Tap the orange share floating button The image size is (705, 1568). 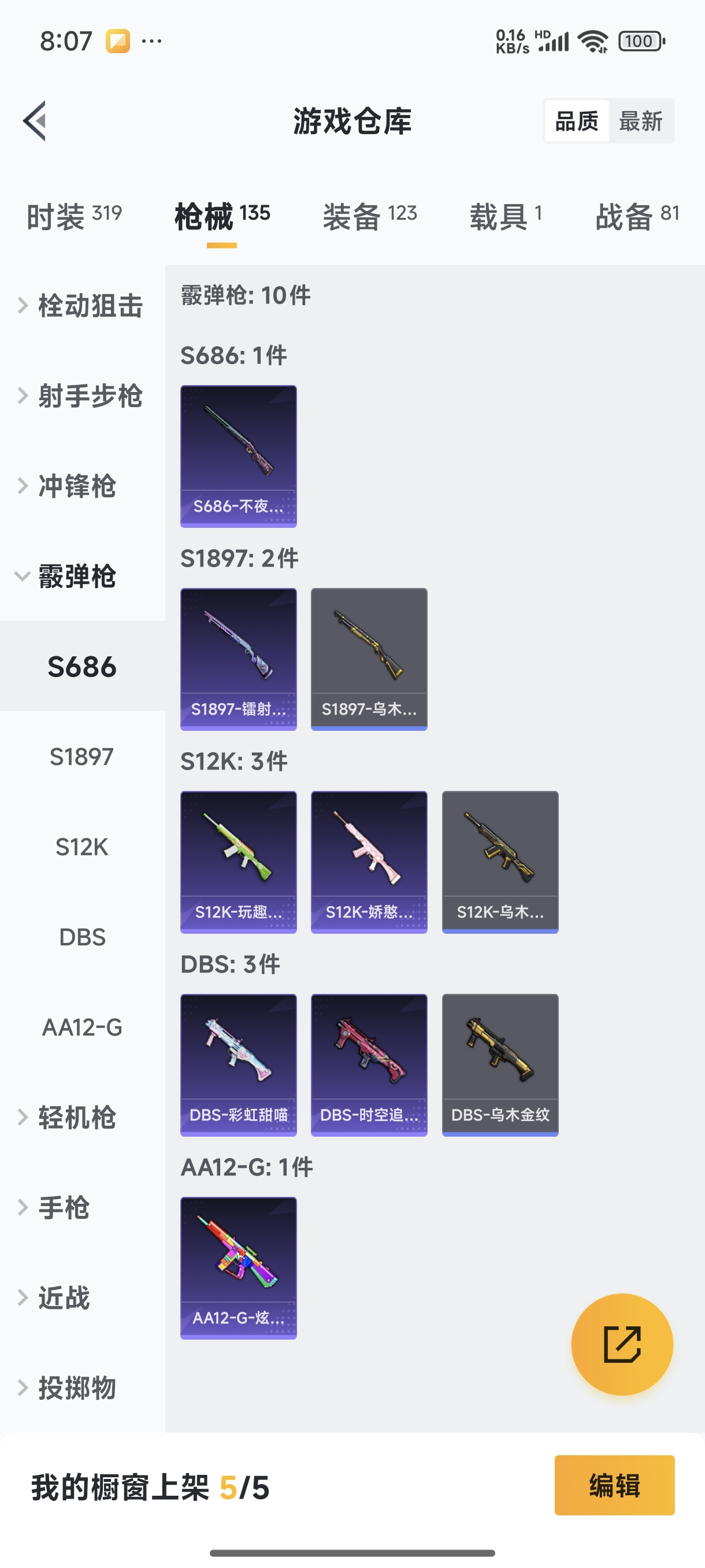tap(622, 1344)
